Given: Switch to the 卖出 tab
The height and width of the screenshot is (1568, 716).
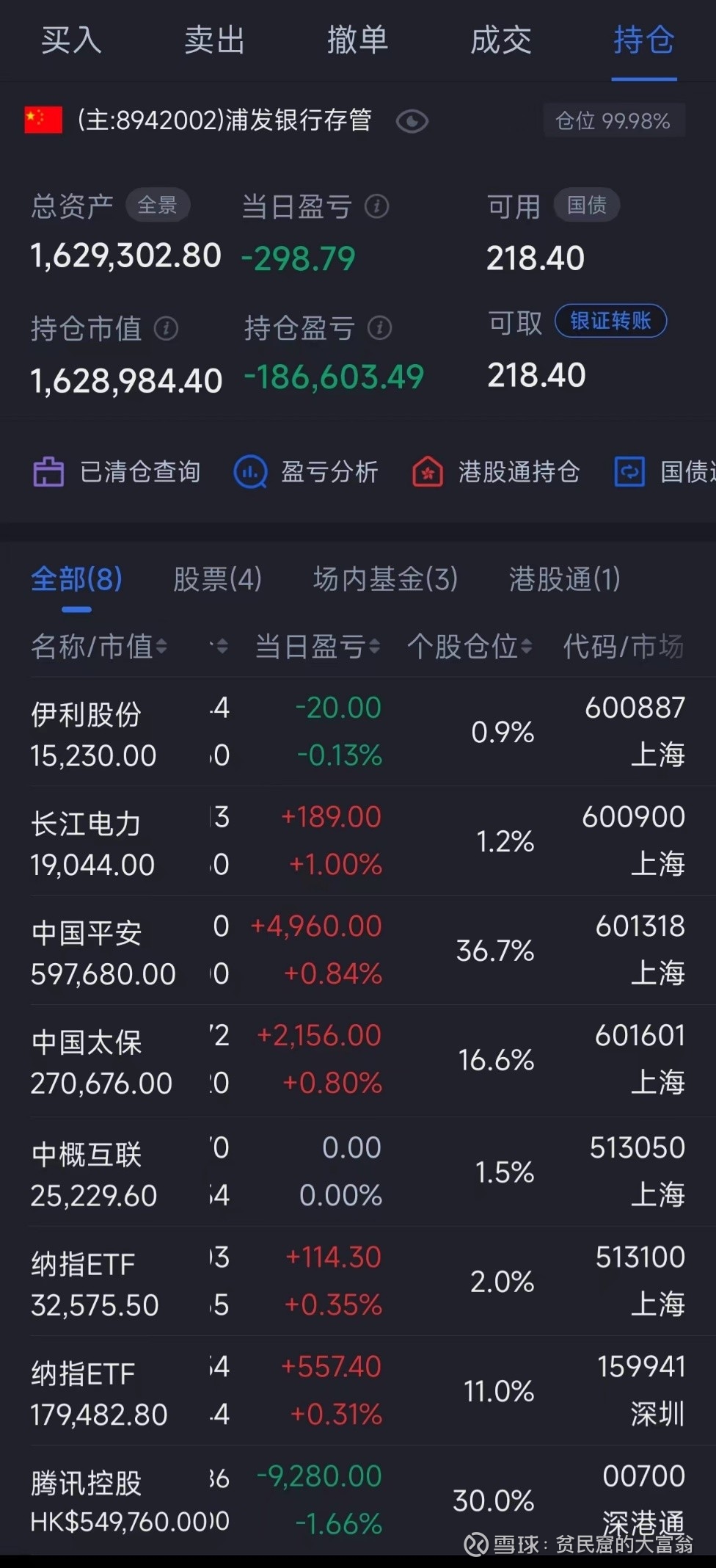Looking at the screenshot, I should [x=214, y=41].
